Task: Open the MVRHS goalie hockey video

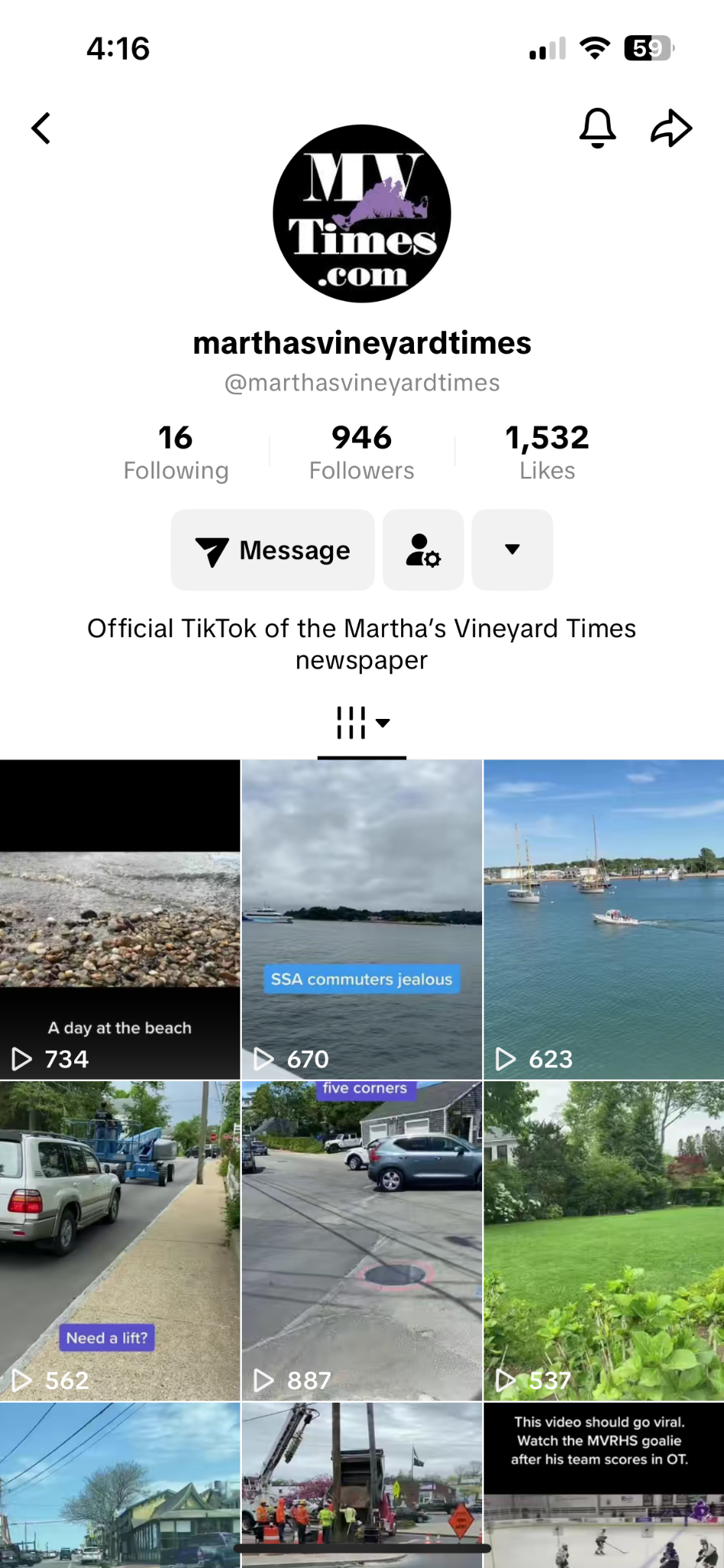Action: coord(604,1485)
